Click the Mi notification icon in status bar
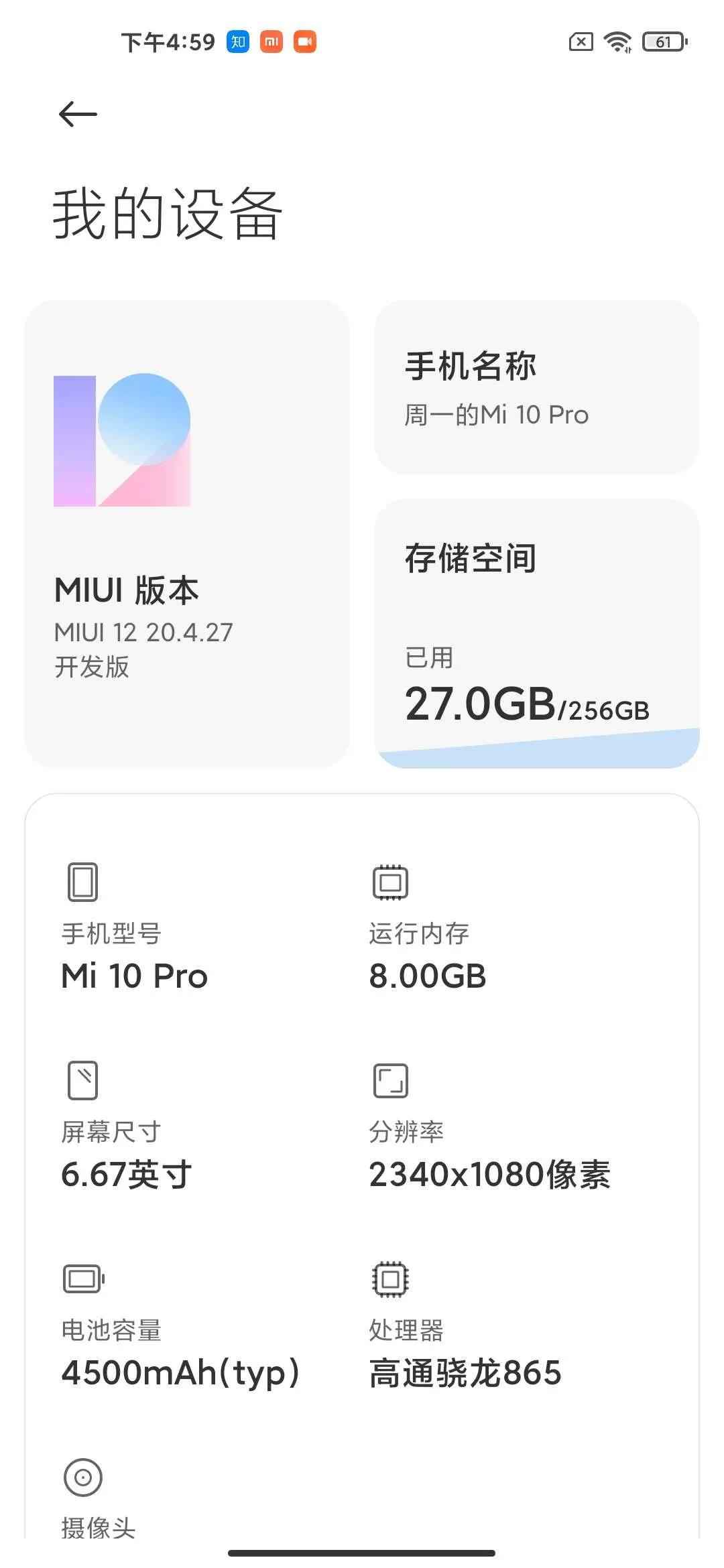724x1568 pixels. pyautogui.click(x=271, y=42)
